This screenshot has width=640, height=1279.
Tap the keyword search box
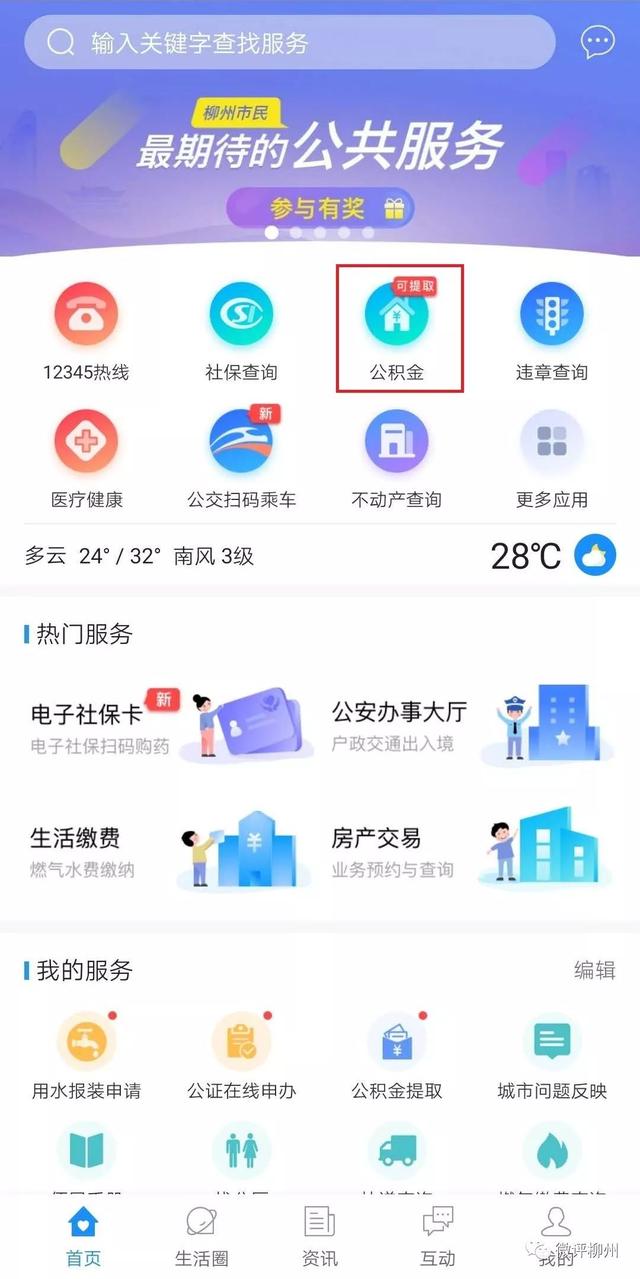pos(290,43)
